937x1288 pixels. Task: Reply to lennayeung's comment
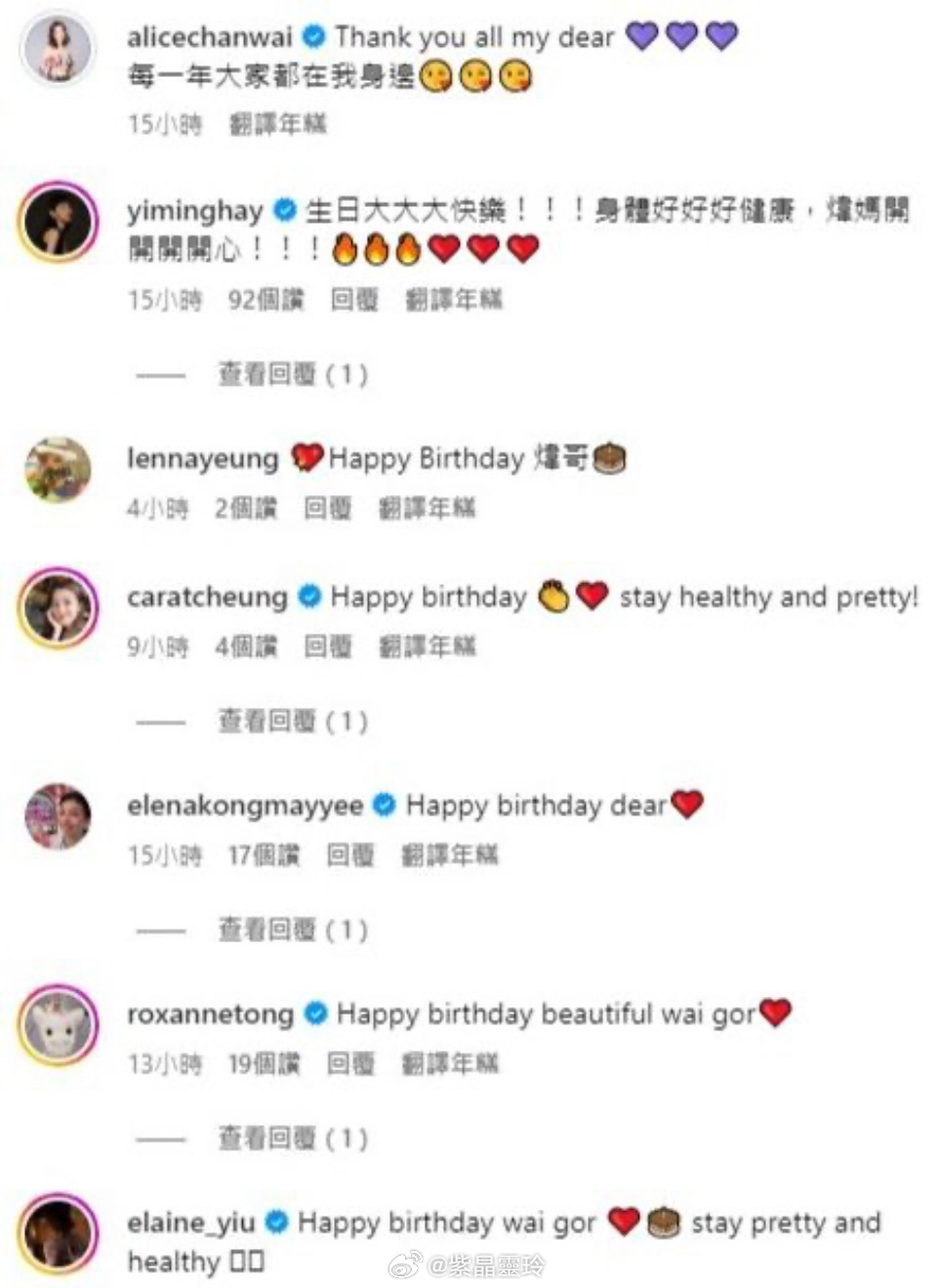pos(327,508)
